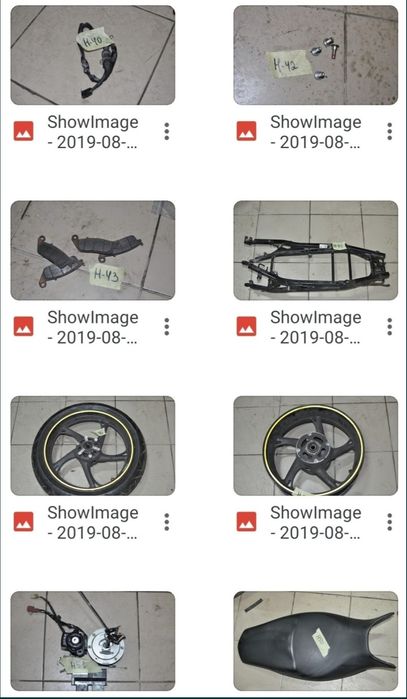Viewport: 407px width, 699px height.
Task: Open three-dot menu for bare rim file
Action: (390, 522)
